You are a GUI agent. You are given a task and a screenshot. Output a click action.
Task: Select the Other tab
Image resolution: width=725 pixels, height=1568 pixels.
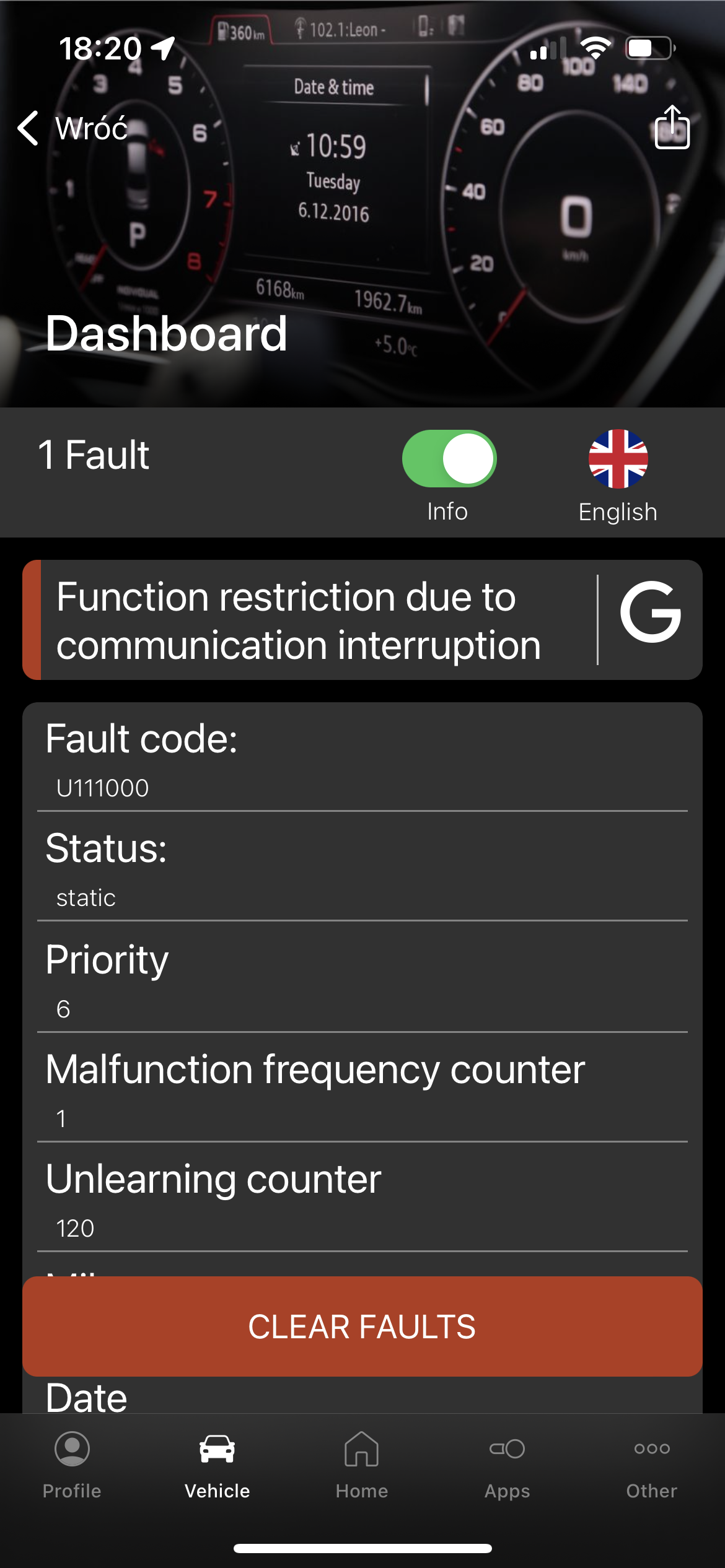click(651, 1464)
